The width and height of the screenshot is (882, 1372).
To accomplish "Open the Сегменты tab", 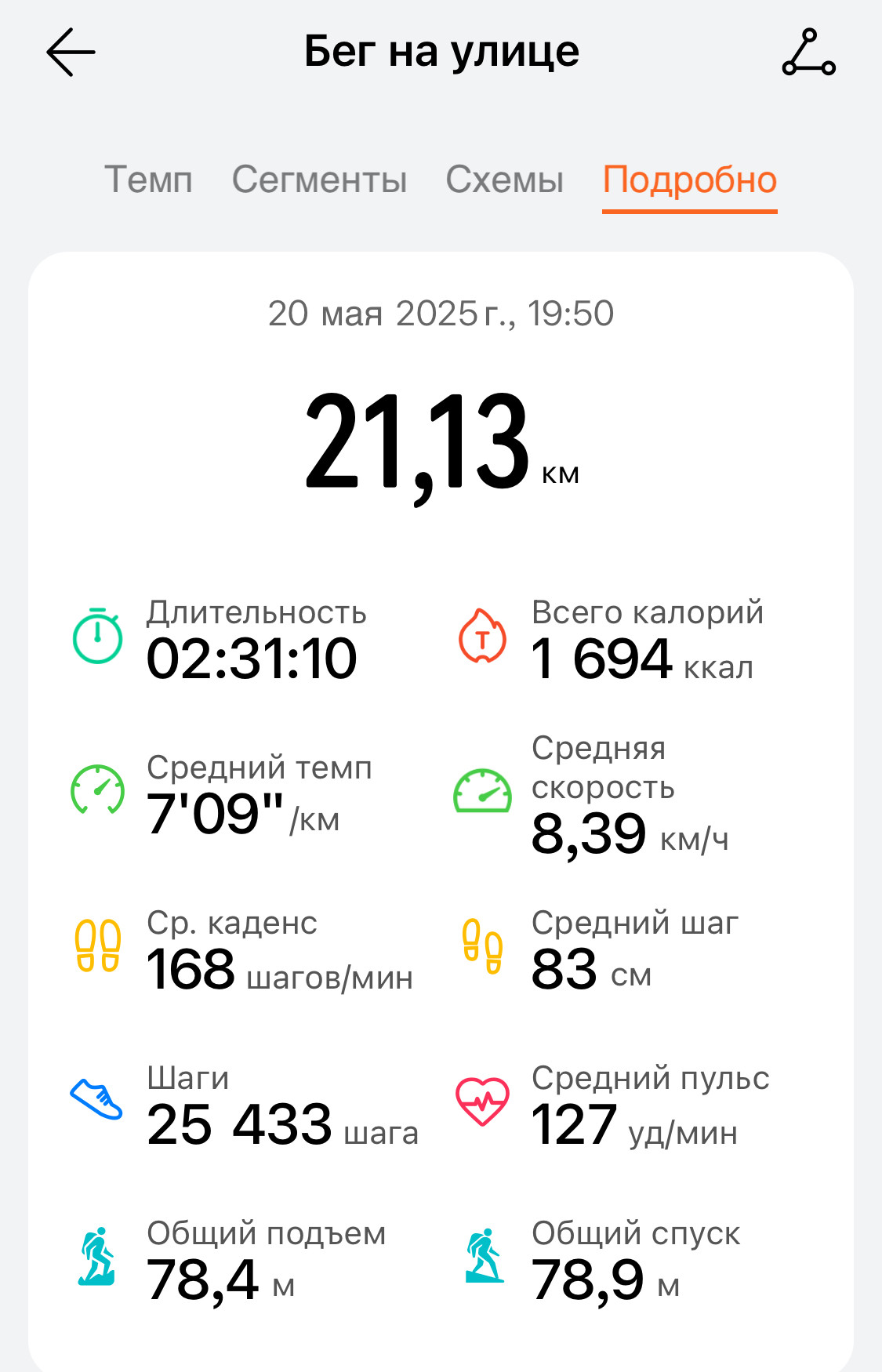I will [x=319, y=180].
